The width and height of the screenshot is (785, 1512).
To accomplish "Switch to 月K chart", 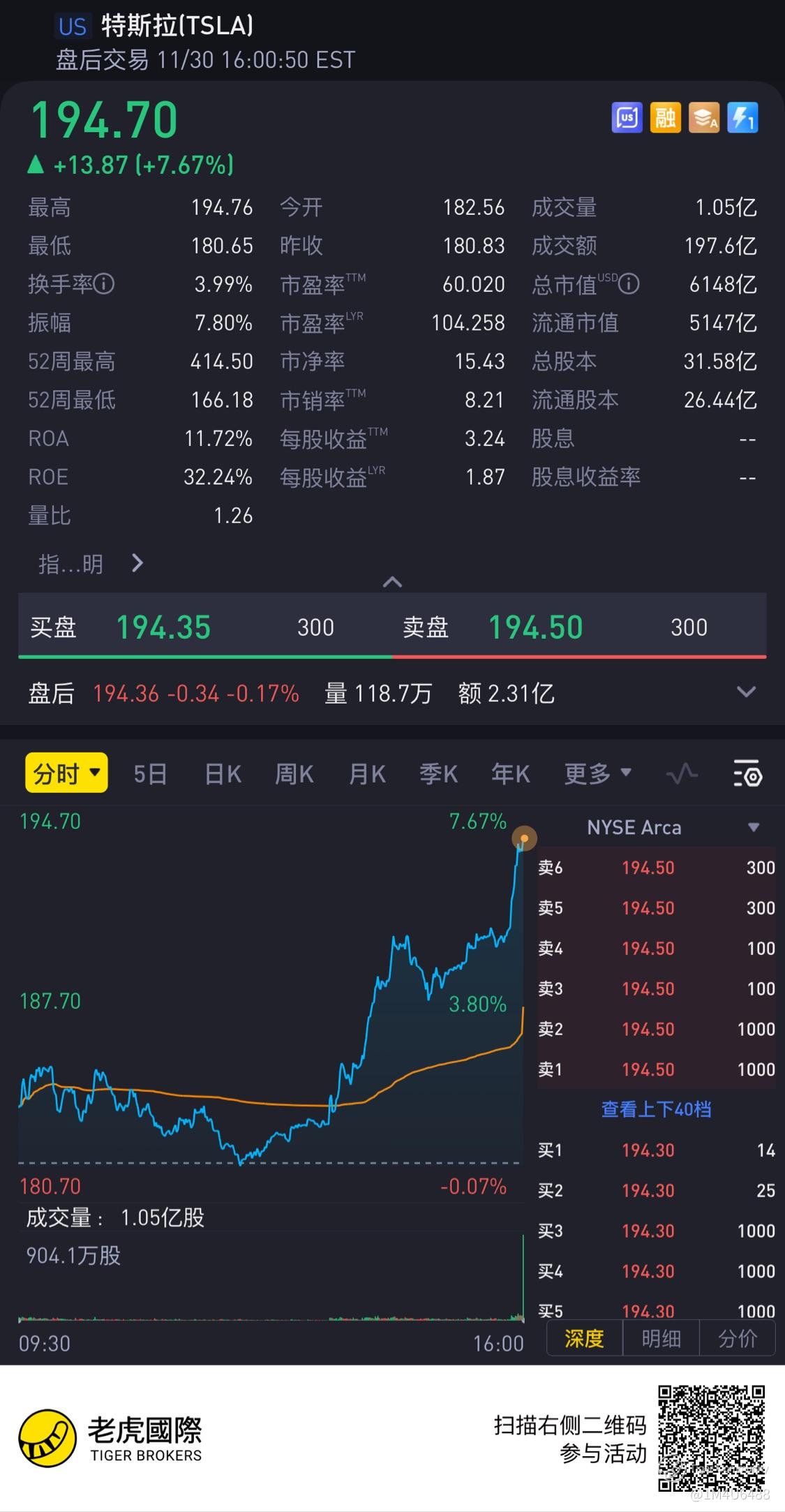I will (367, 774).
